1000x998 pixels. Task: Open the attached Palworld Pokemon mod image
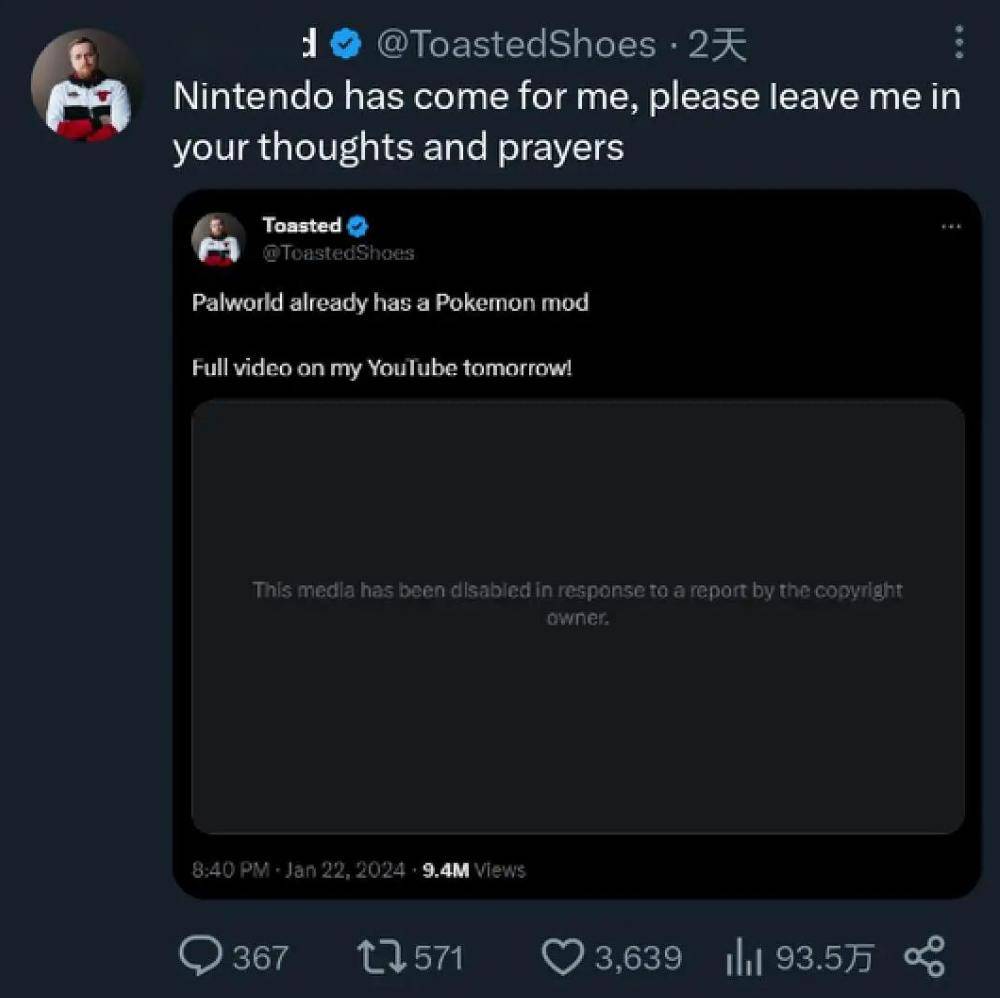coord(578,616)
